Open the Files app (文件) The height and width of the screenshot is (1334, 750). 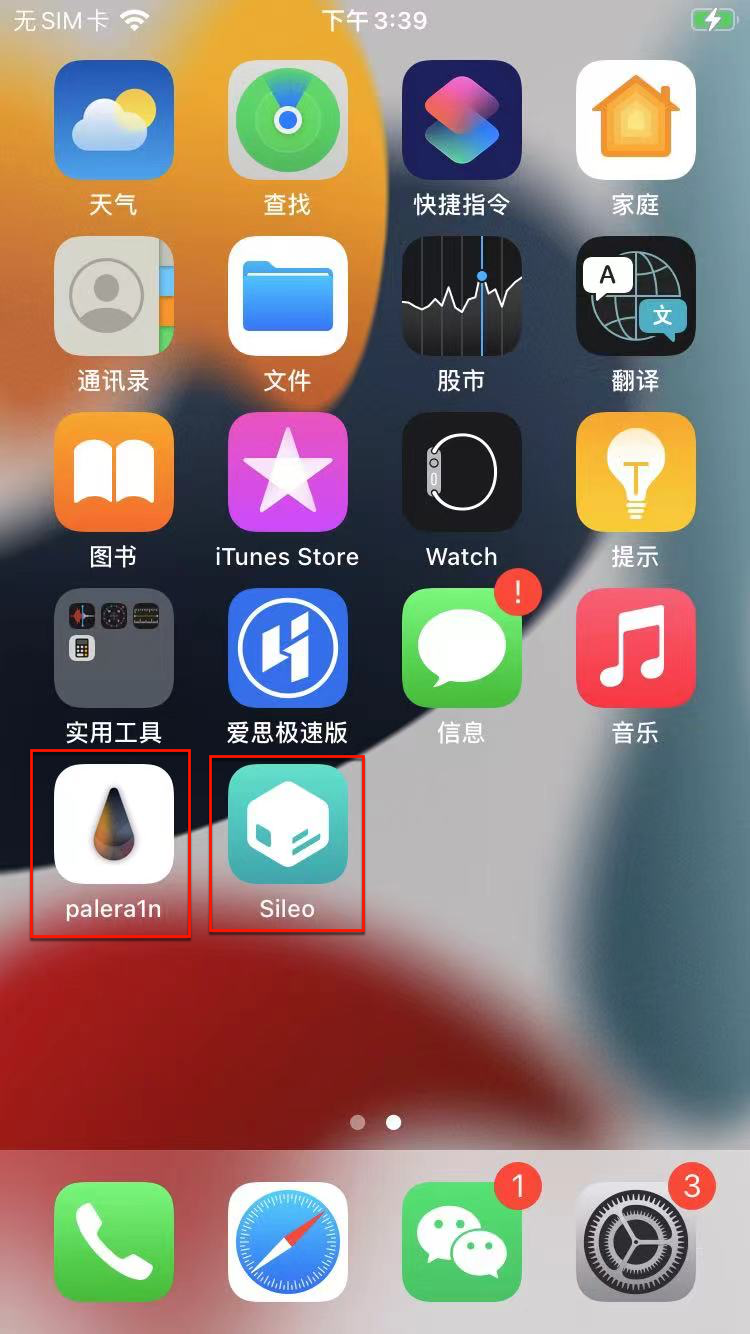point(287,296)
